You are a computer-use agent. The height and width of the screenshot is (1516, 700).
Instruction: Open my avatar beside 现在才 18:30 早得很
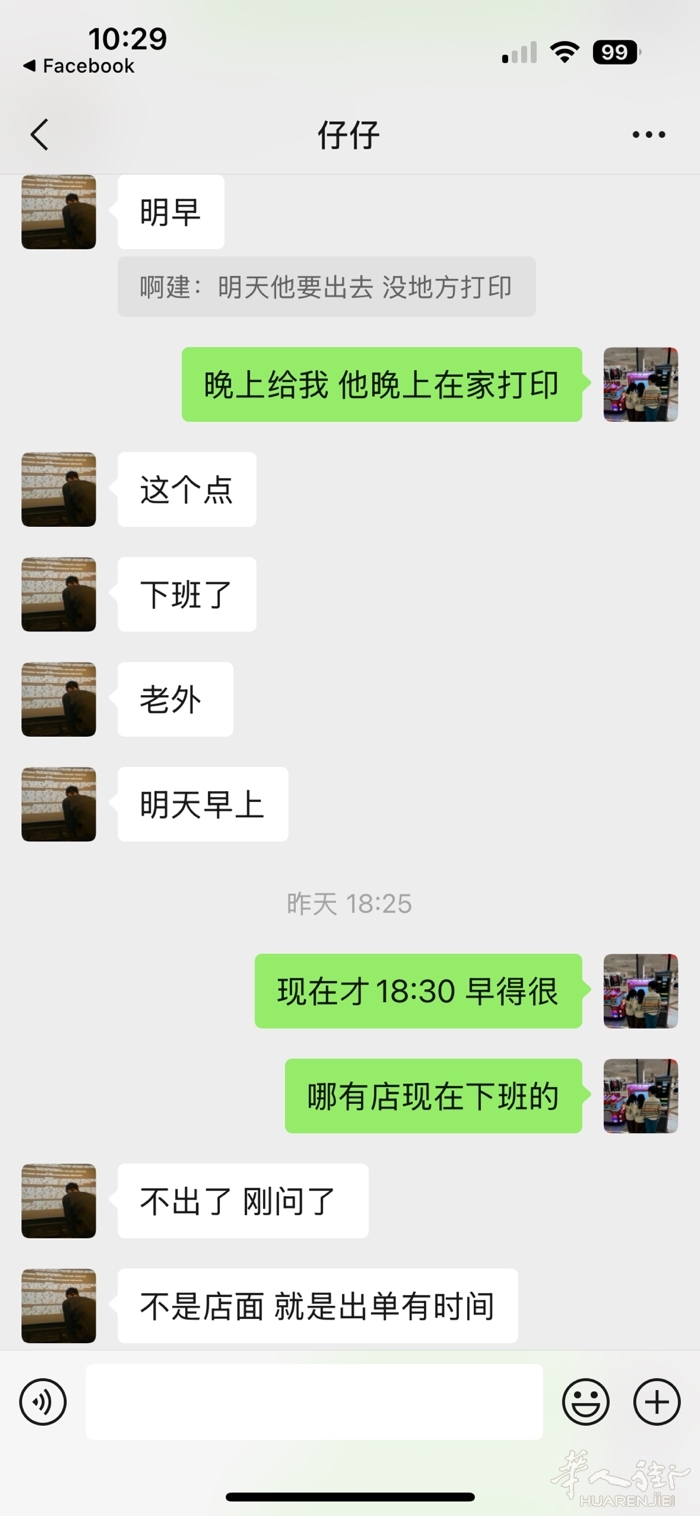point(640,991)
